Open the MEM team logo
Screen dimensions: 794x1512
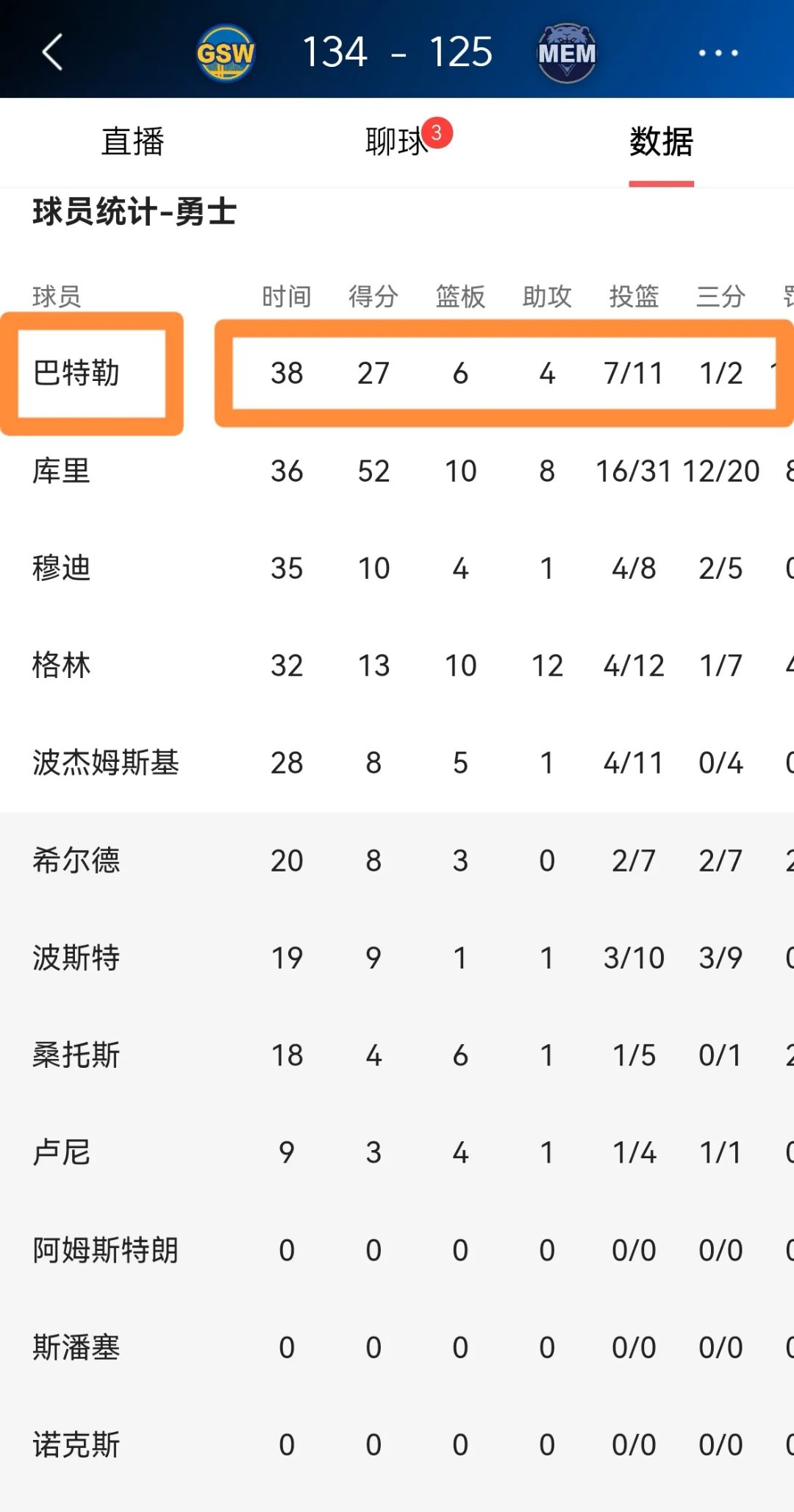[567, 53]
